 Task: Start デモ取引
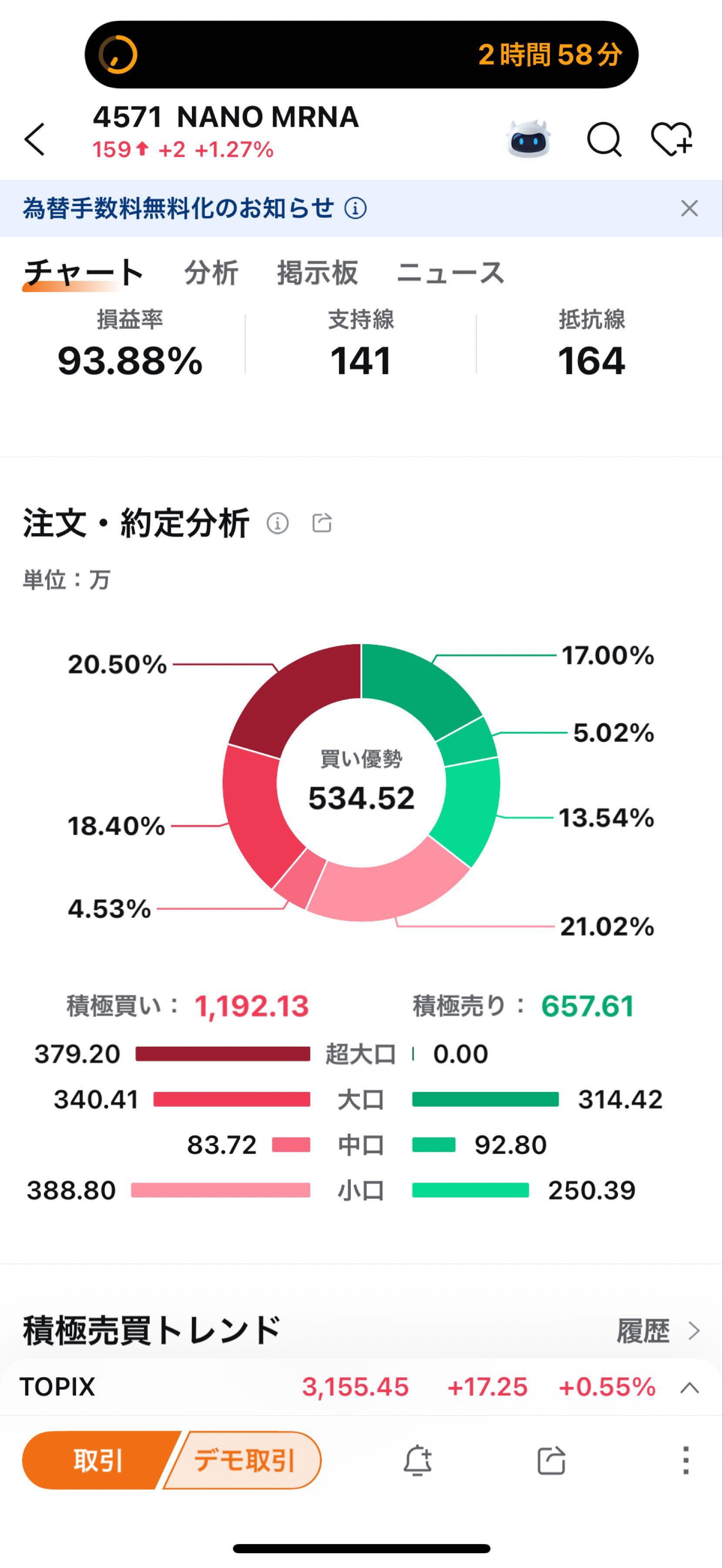click(x=245, y=1460)
